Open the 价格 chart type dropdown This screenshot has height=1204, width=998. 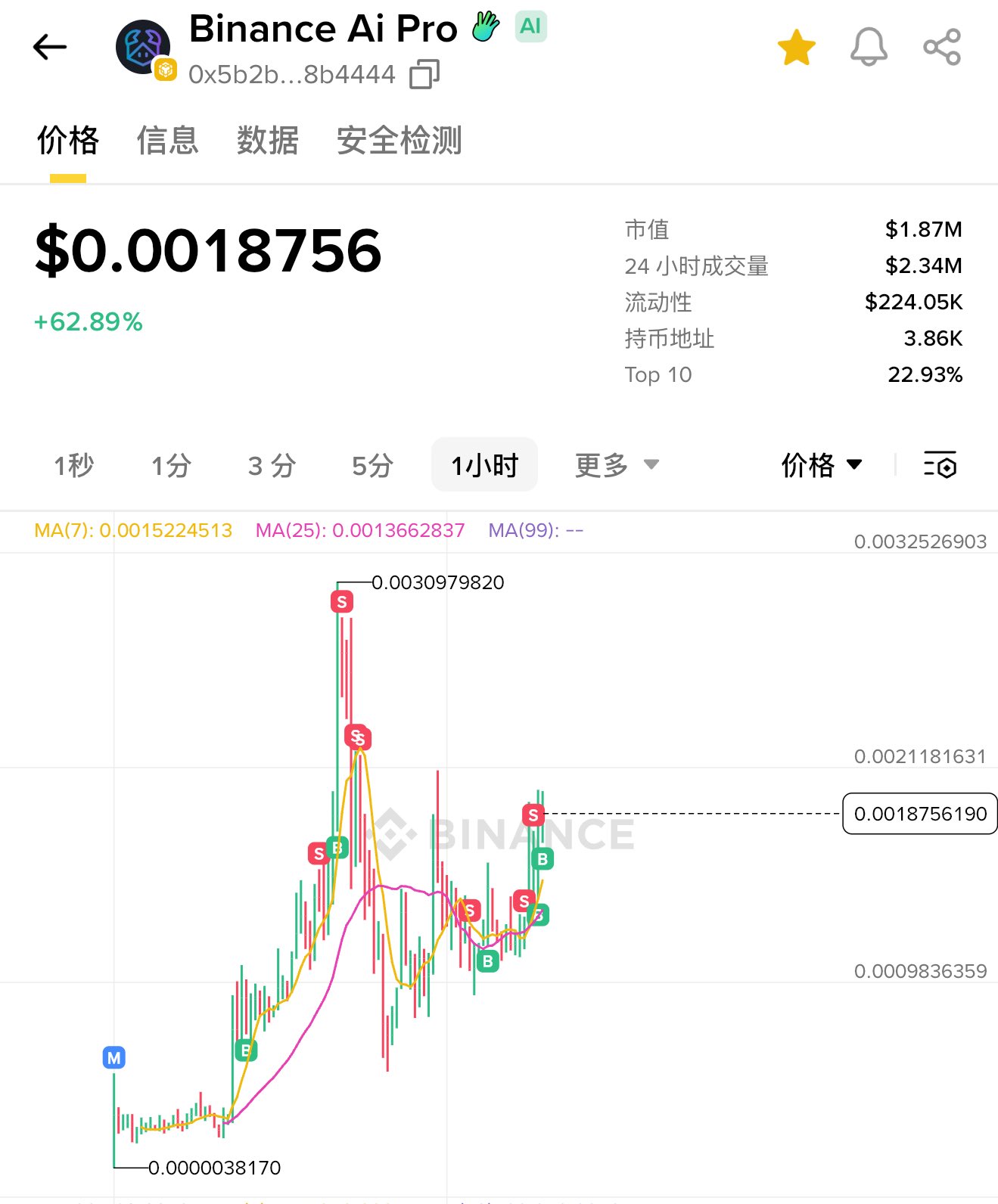click(x=821, y=465)
